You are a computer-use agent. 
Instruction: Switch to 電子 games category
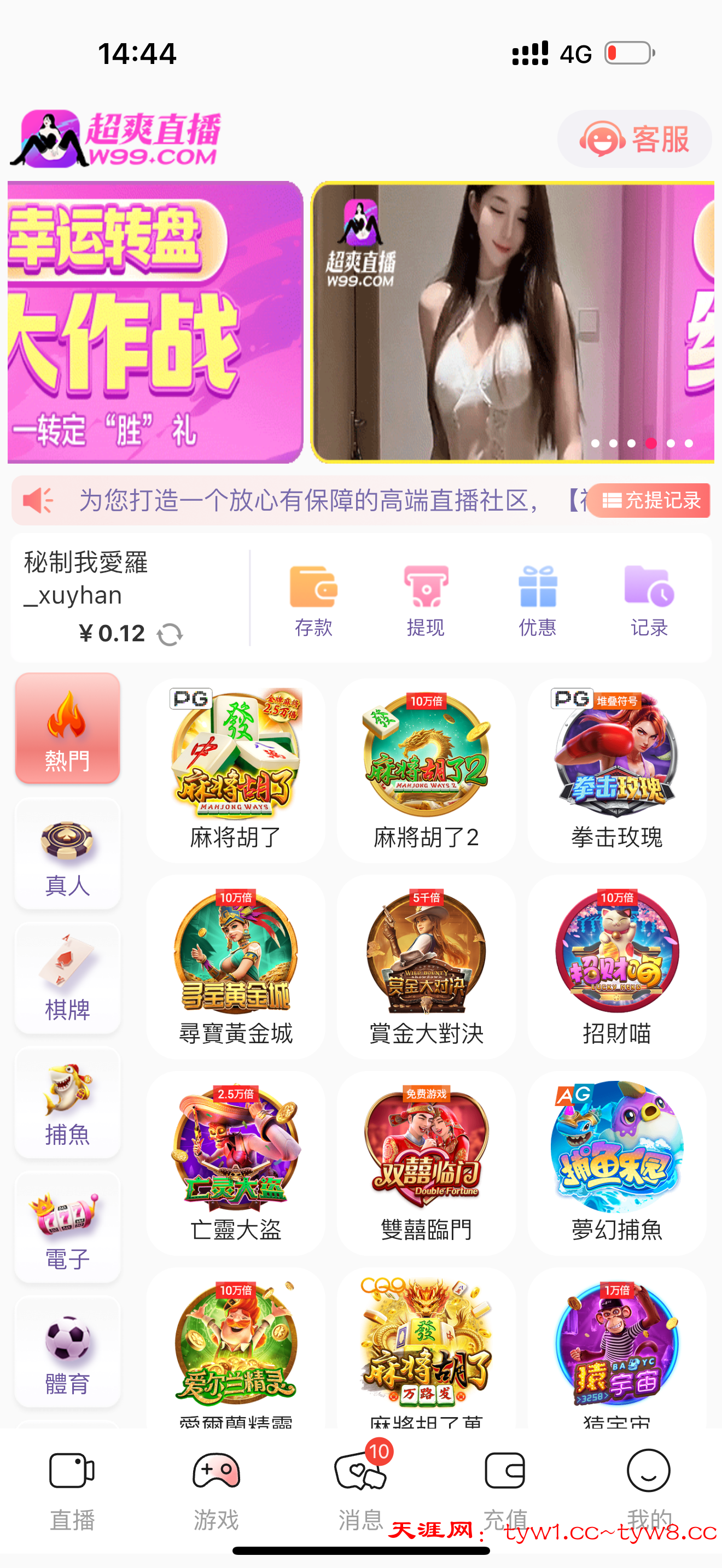click(68, 1227)
